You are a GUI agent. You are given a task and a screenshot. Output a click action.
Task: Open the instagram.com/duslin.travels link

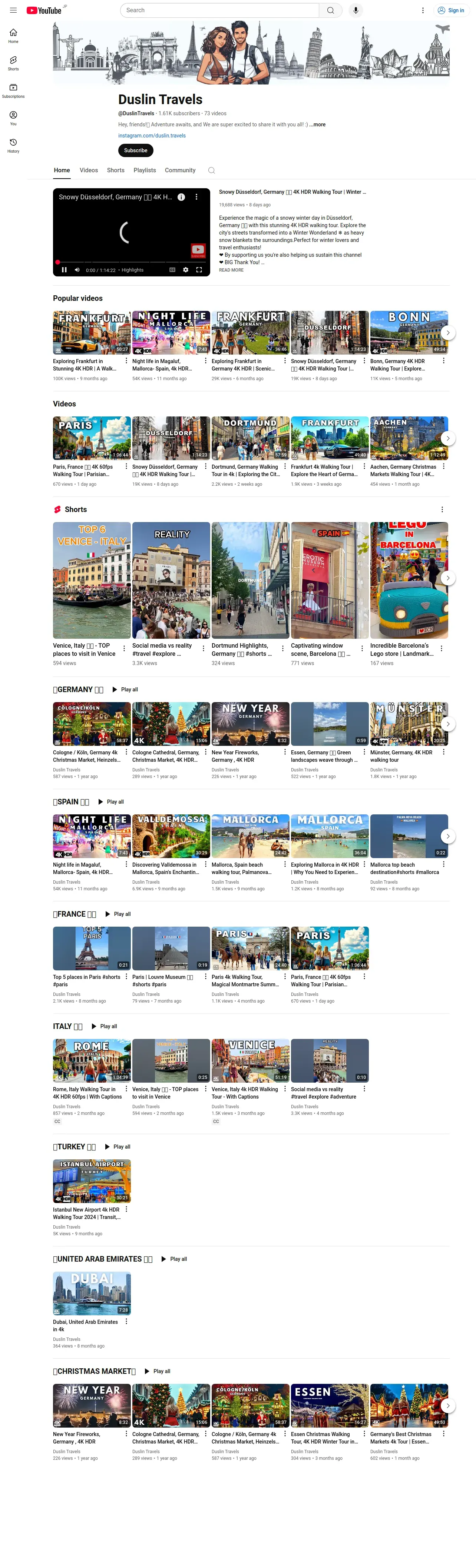[x=152, y=136]
